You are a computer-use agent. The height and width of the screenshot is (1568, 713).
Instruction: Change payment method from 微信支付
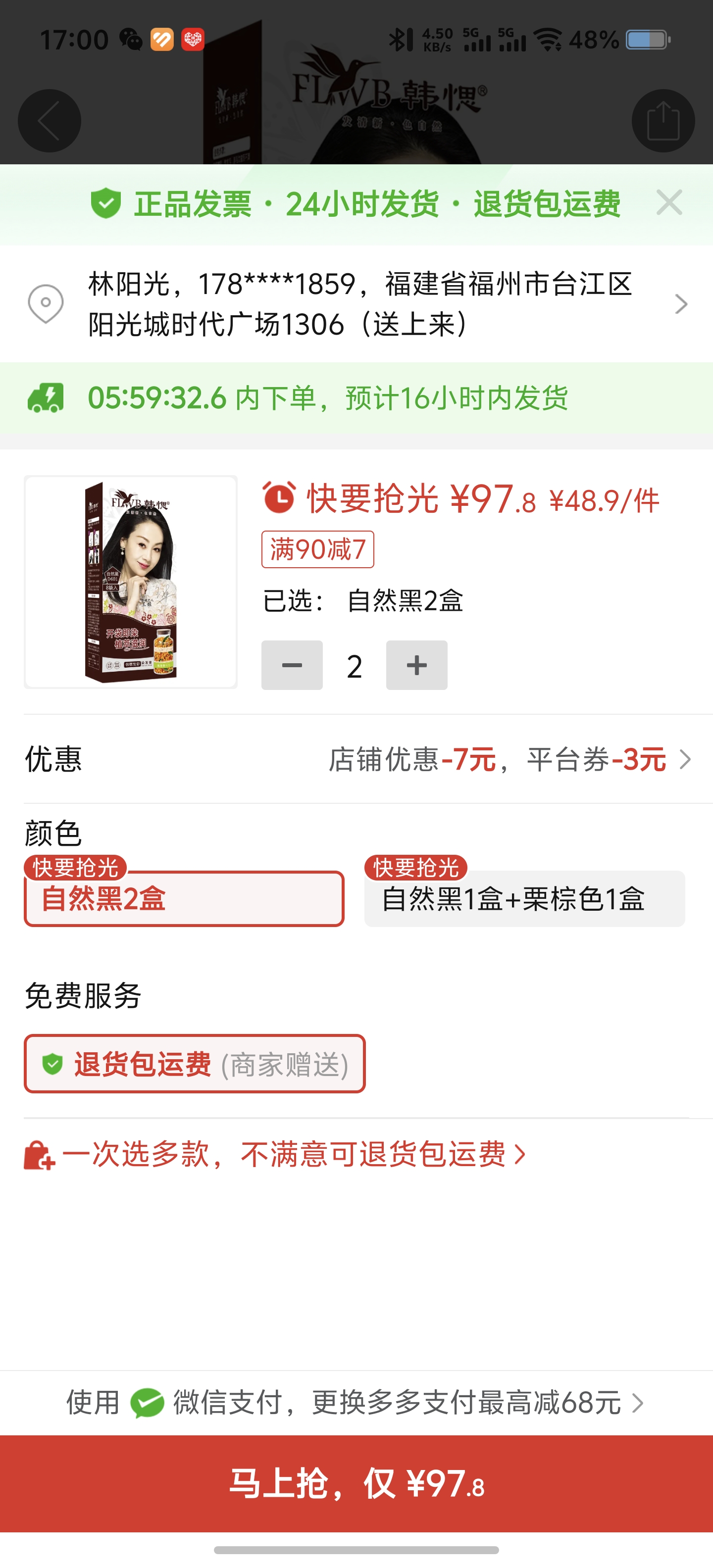coord(356,1402)
